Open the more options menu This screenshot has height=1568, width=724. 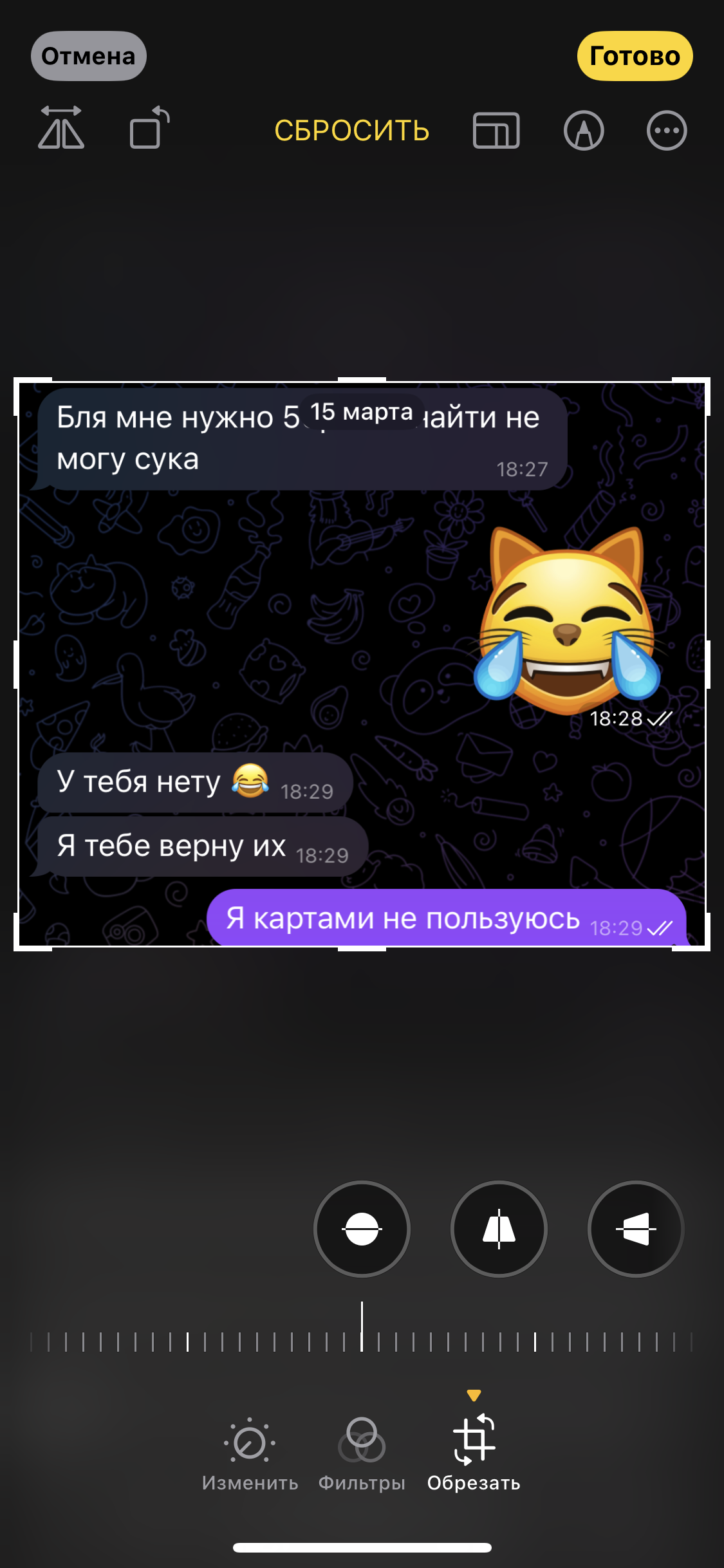666,131
